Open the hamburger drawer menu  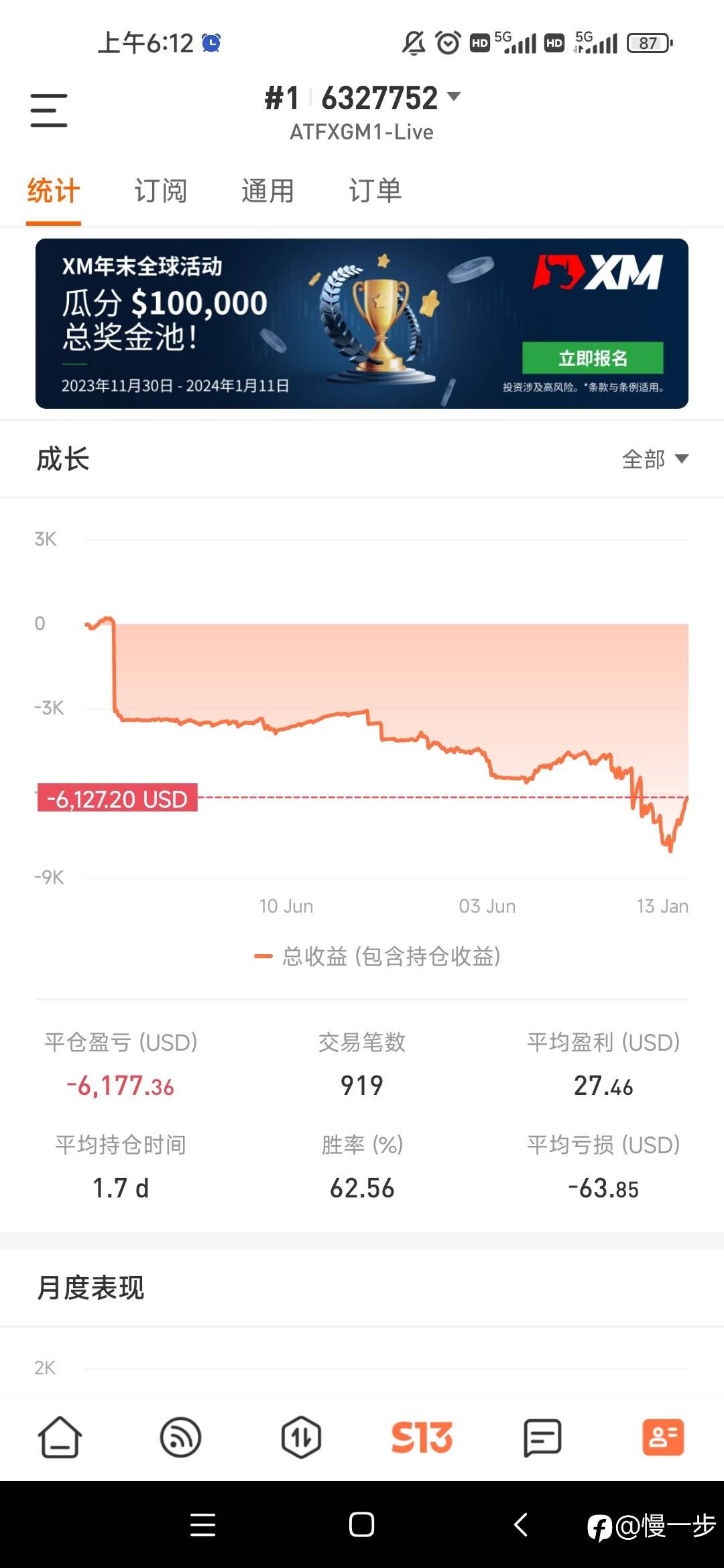(49, 111)
